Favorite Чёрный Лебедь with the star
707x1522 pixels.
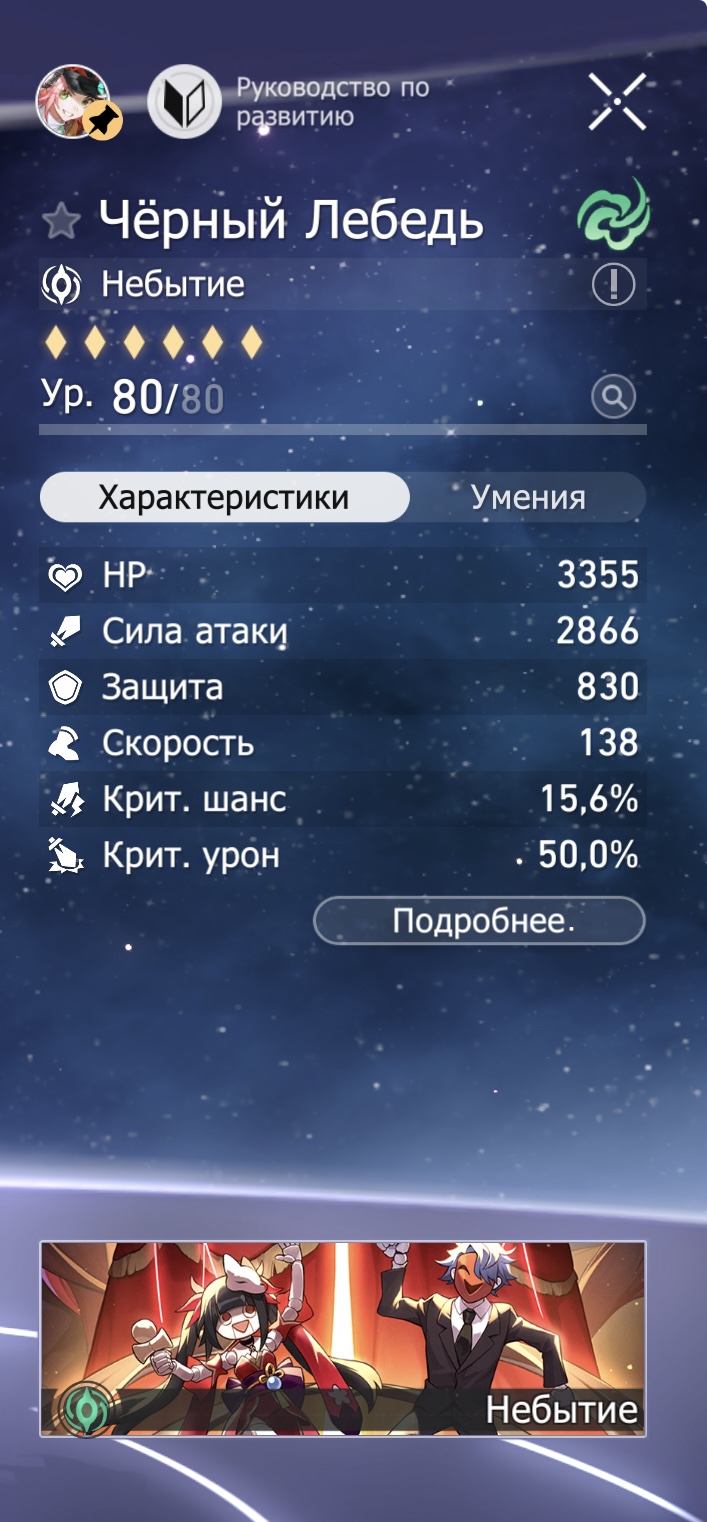coord(62,220)
